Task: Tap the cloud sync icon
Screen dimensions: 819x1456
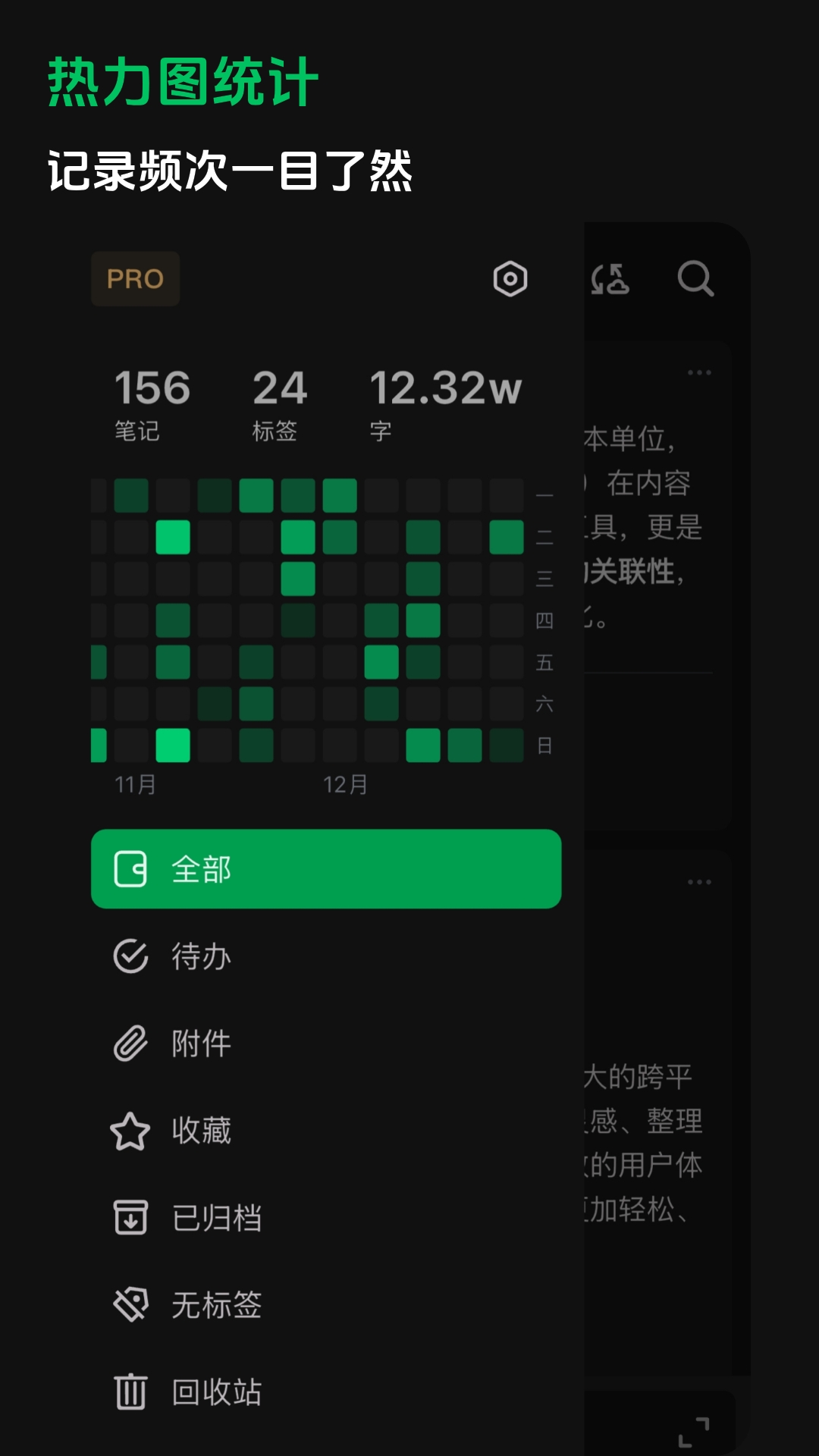Action: (x=611, y=281)
